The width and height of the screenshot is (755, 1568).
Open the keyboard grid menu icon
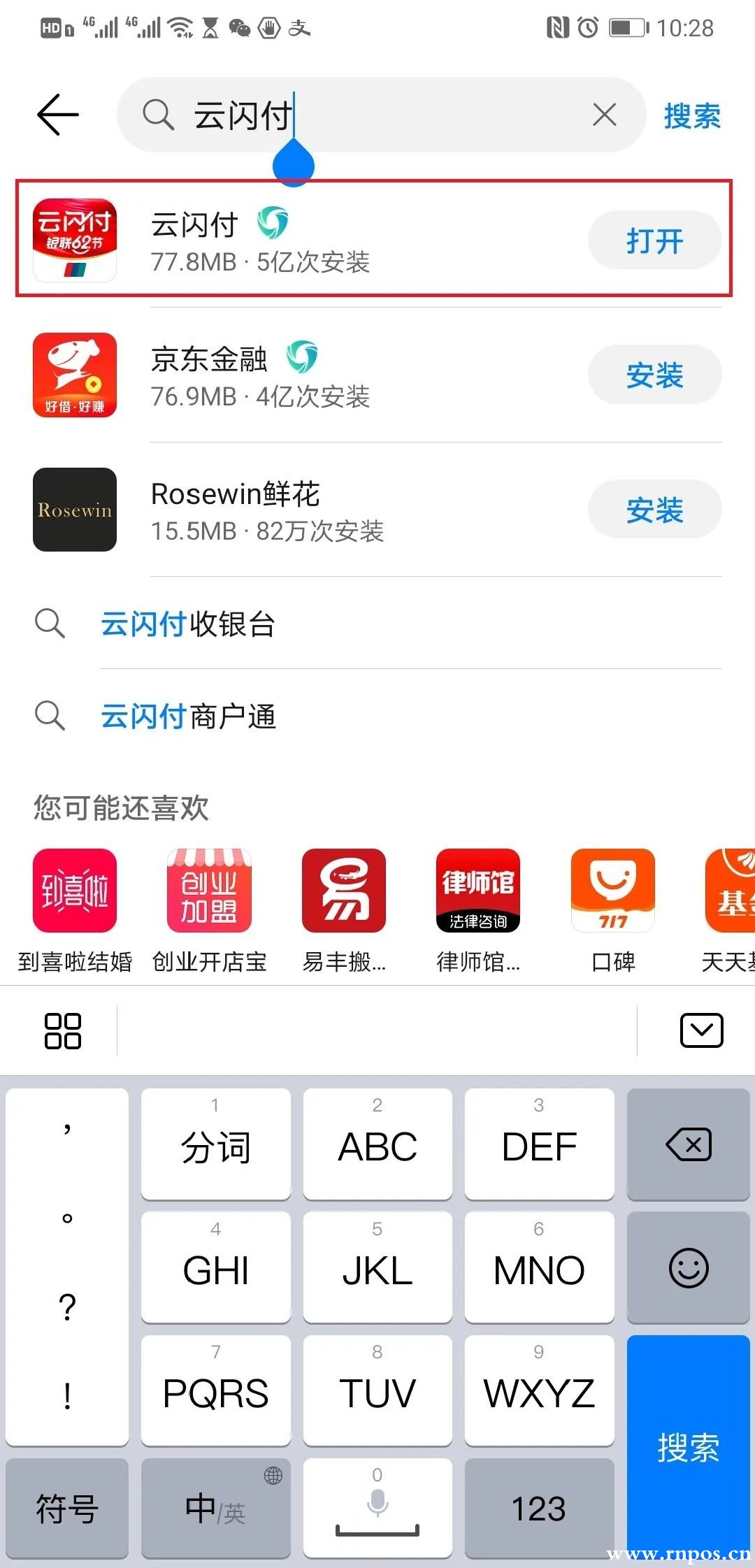(63, 1030)
